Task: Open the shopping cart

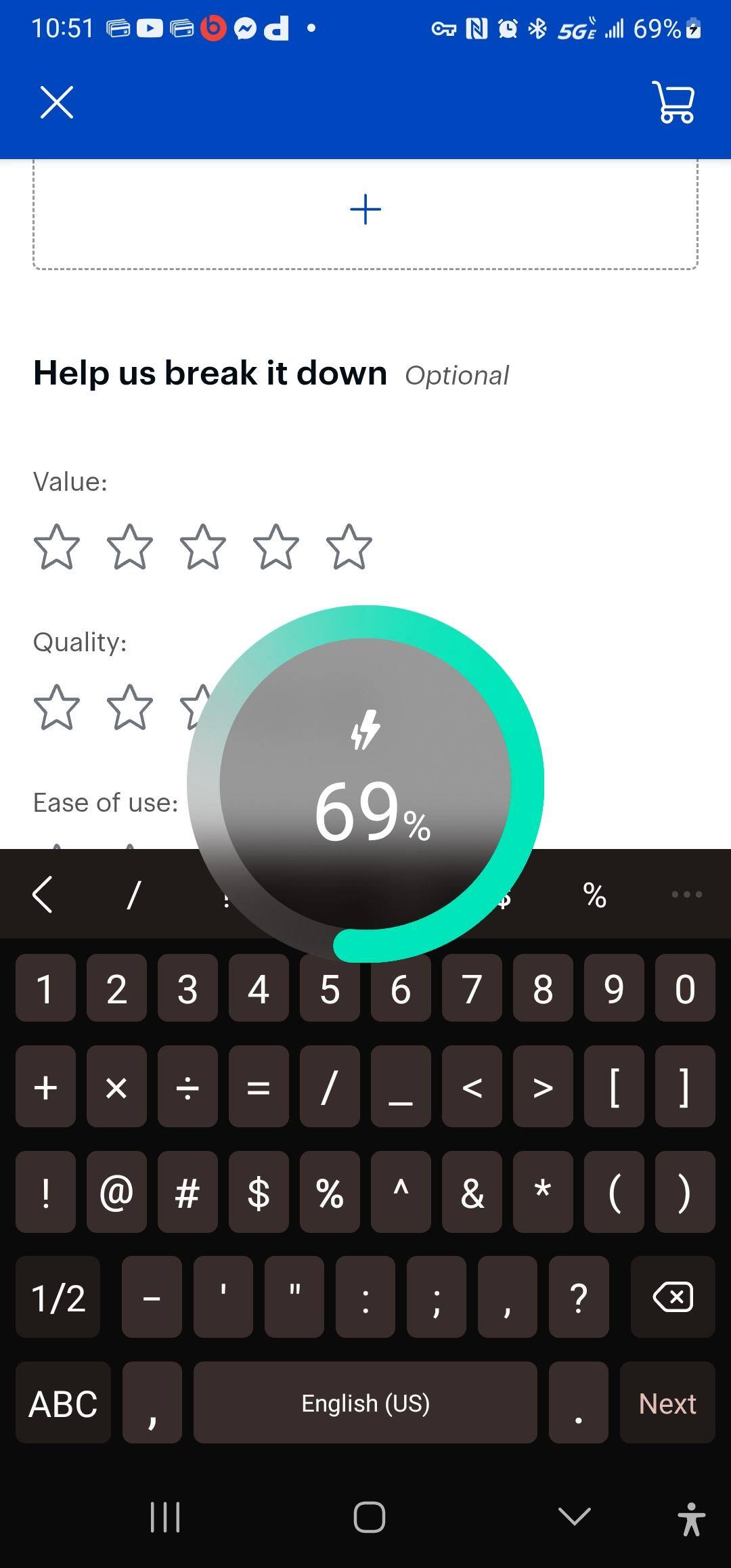Action: (673, 103)
